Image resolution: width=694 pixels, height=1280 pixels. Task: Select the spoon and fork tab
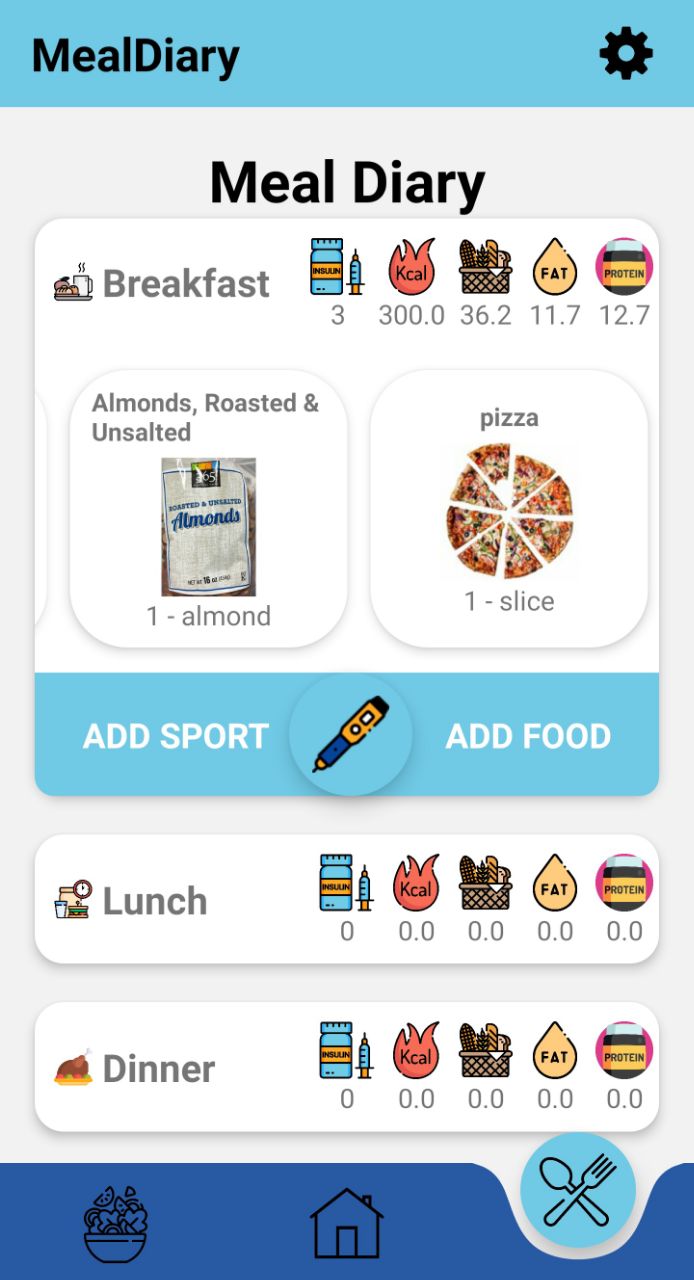click(578, 1190)
